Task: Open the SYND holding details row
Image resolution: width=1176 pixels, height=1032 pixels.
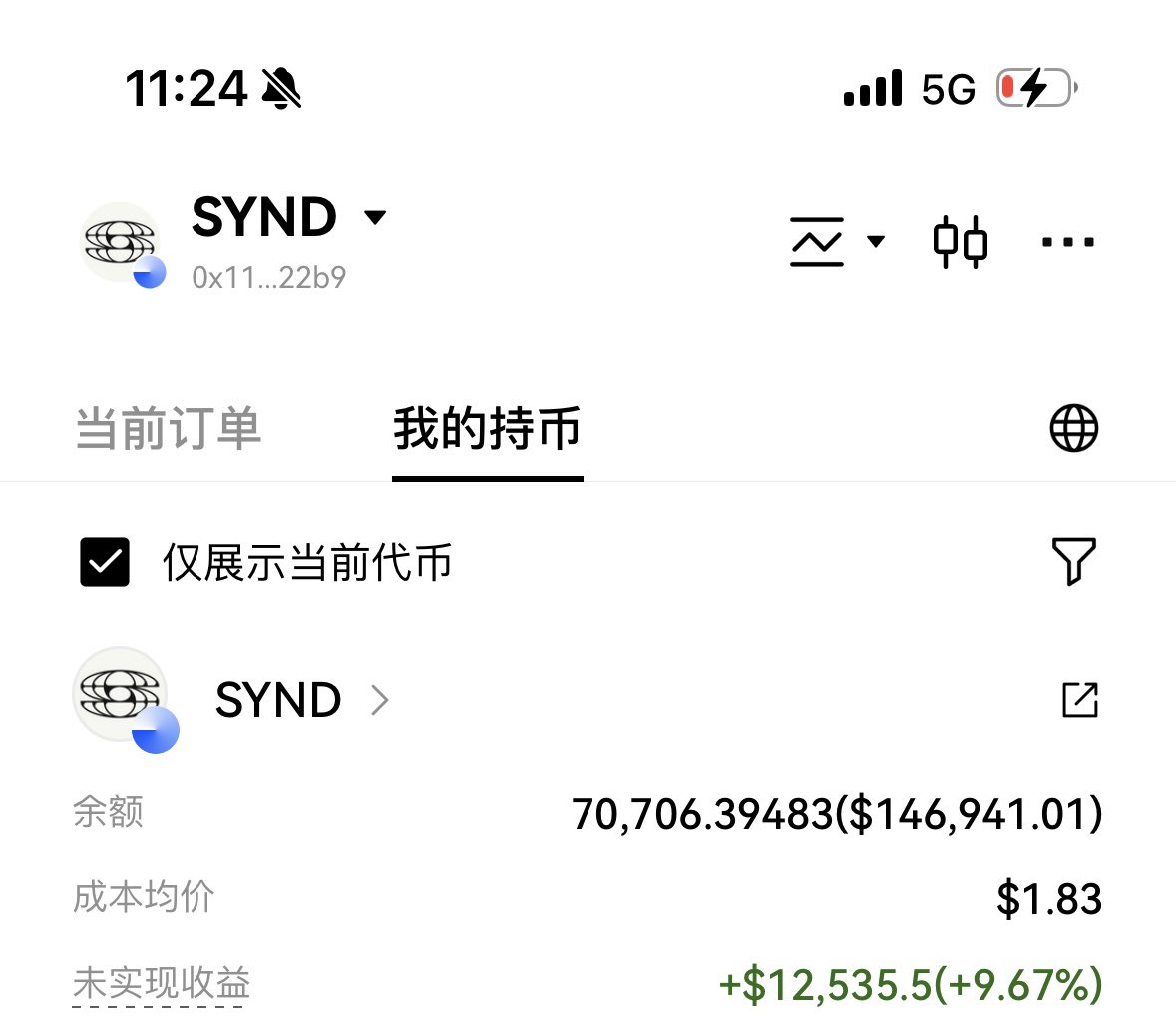Action: click(299, 700)
